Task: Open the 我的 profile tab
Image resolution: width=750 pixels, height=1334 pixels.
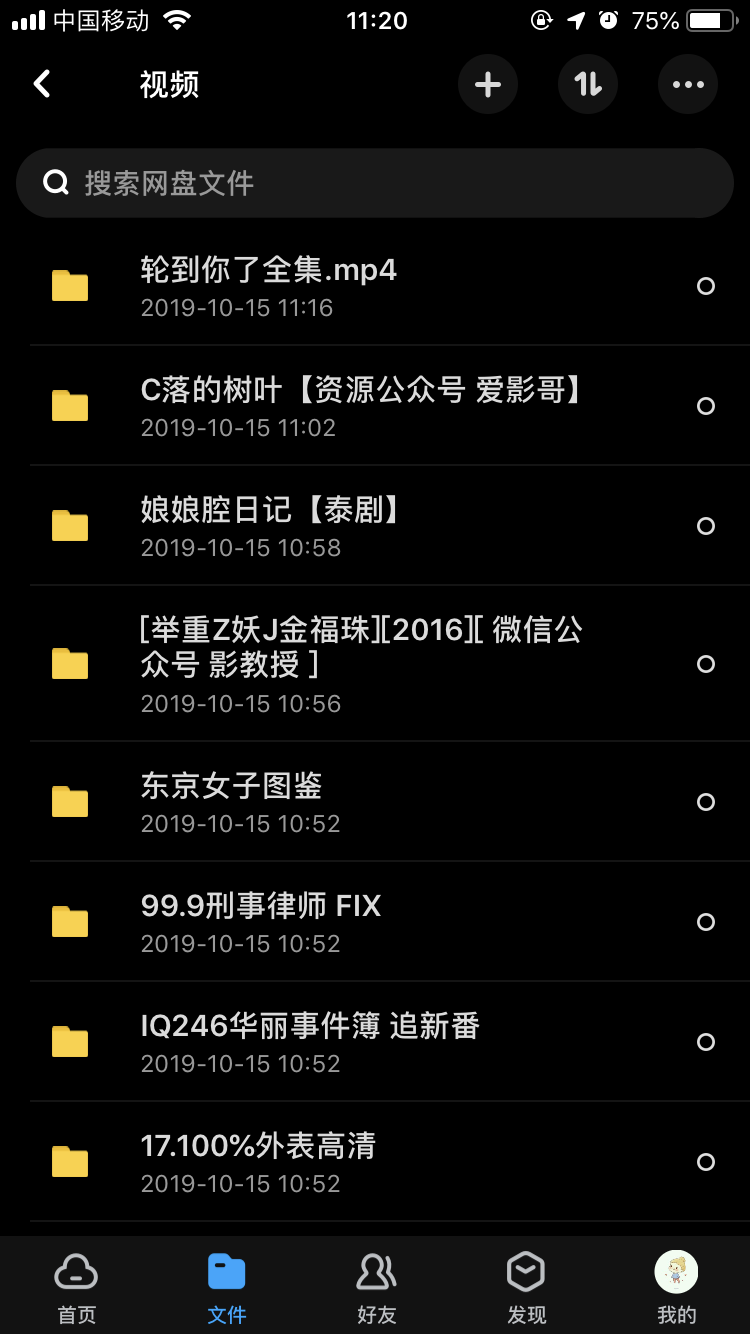Action: click(x=676, y=1286)
